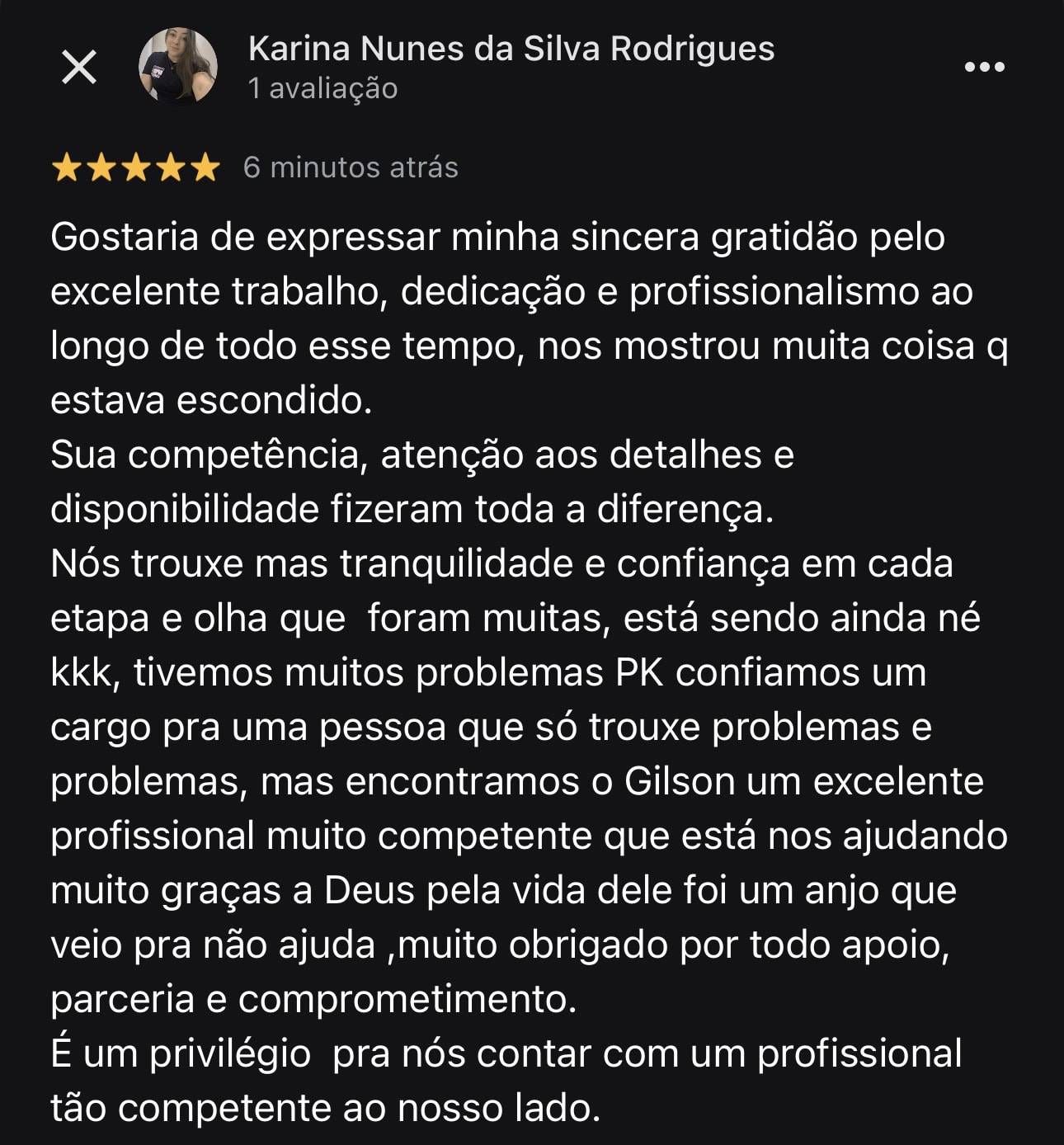
Task: Close the review view
Action: [79, 67]
